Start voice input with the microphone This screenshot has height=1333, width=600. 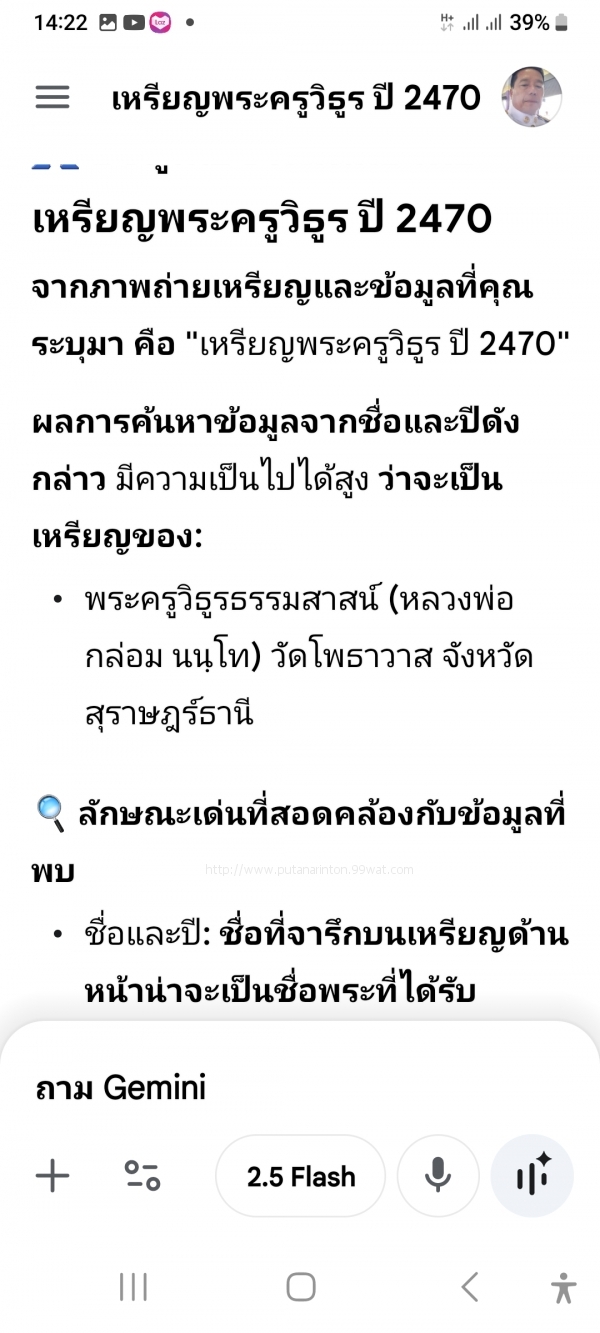(438, 1177)
